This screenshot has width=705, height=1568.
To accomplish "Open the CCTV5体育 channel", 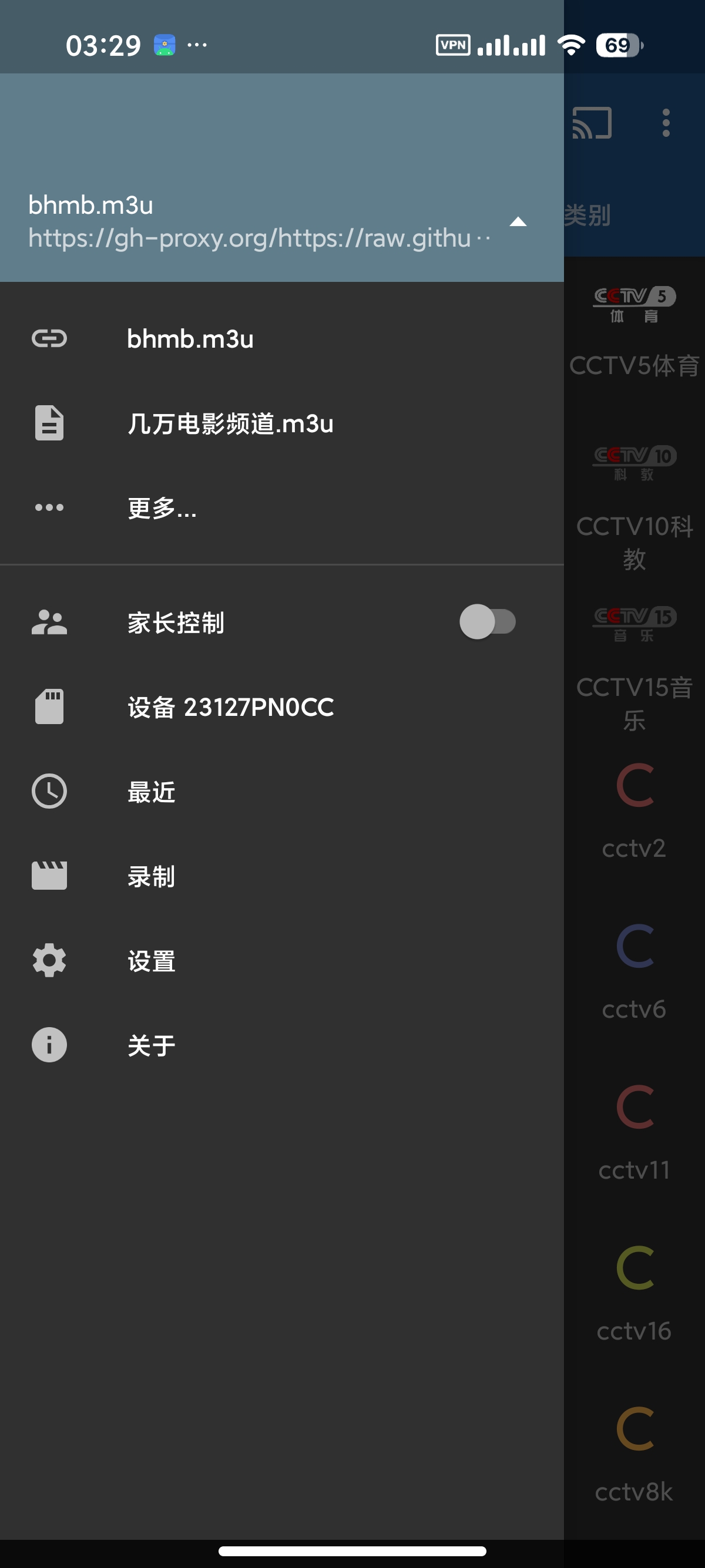I will 634,332.
